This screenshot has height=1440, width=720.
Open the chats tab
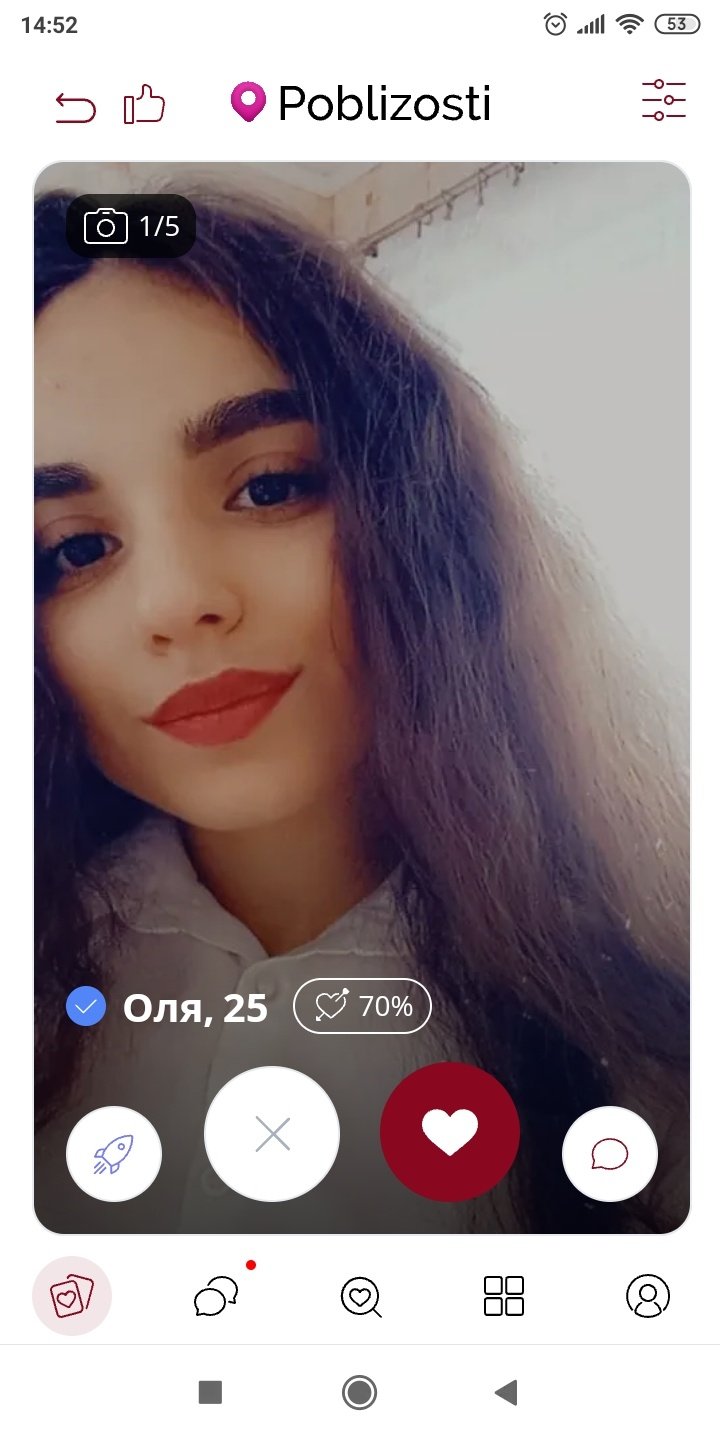pos(216,1297)
